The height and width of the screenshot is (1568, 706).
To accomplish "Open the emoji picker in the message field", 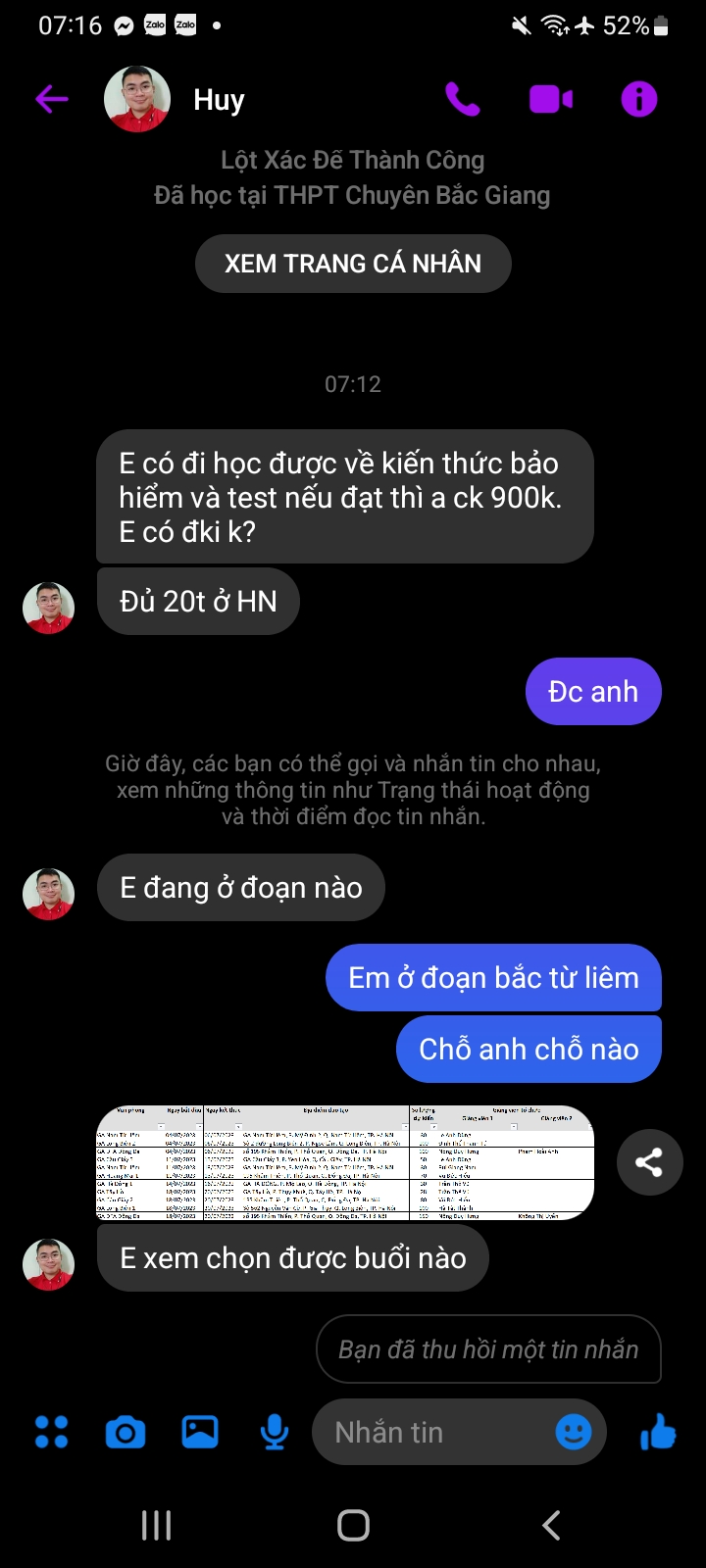I will (574, 1432).
